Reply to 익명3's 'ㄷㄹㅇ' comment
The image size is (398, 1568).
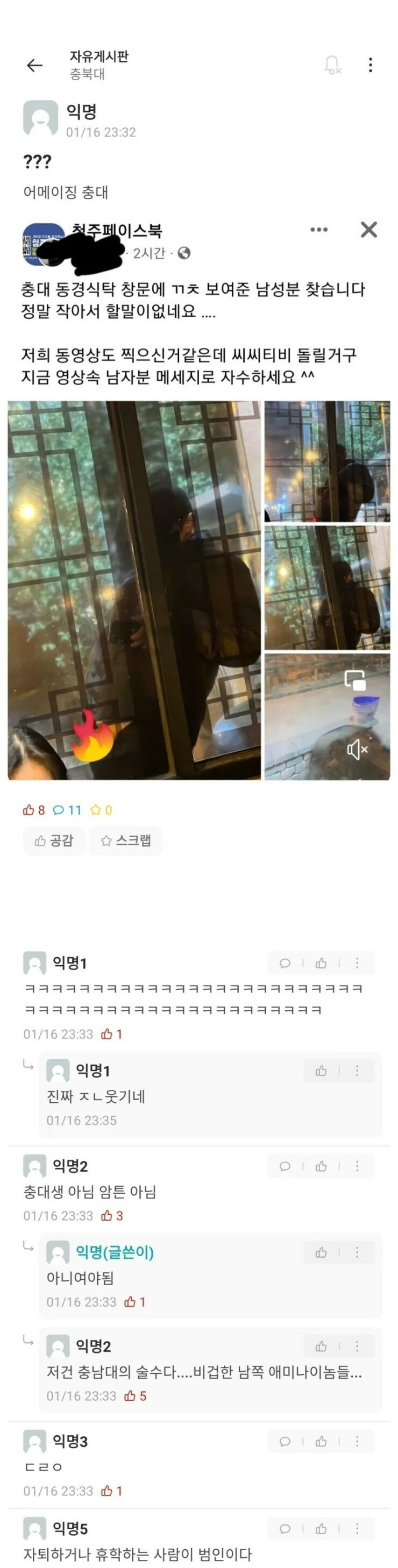click(x=285, y=1442)
